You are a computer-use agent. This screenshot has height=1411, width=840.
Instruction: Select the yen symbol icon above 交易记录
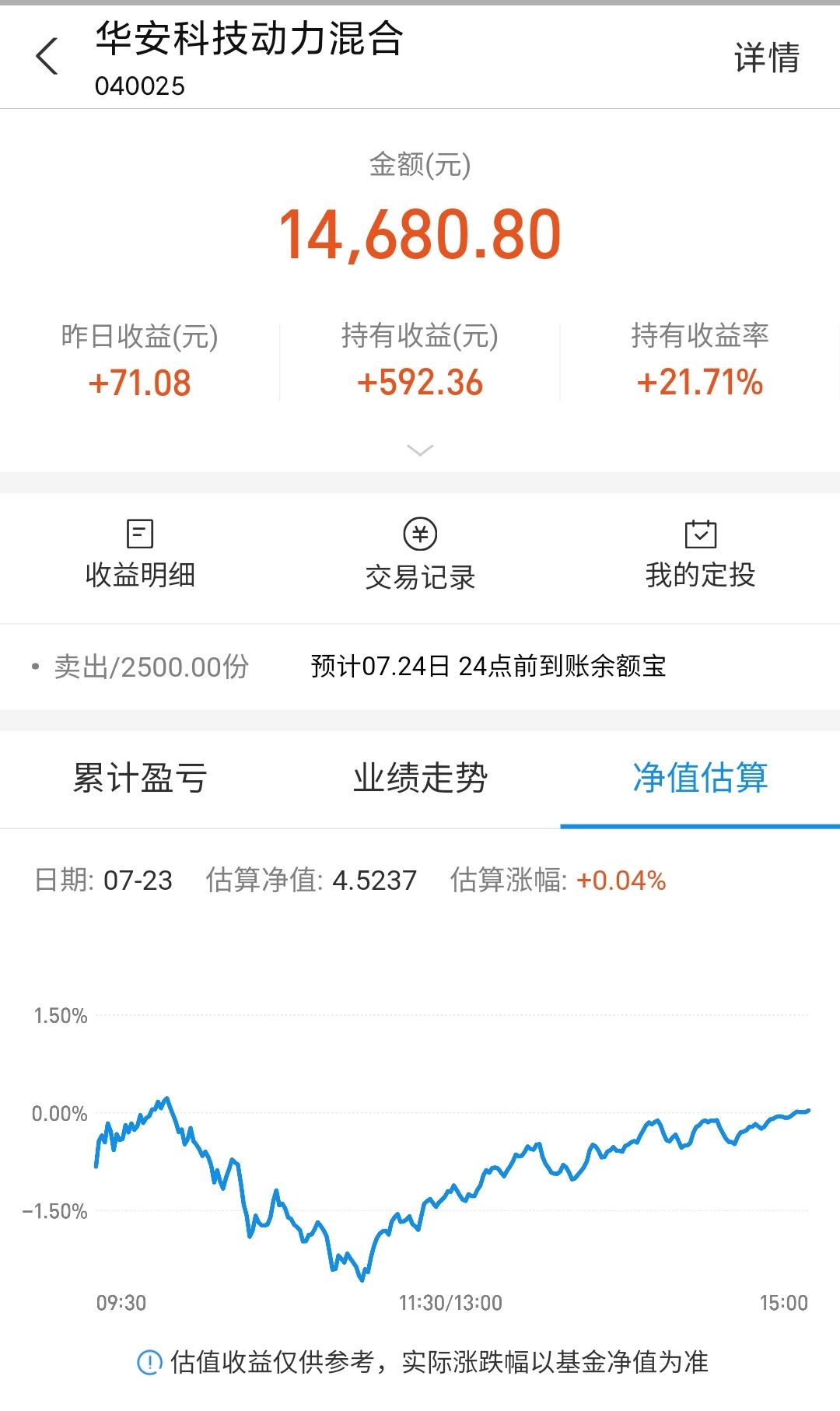click(x=420, y=534)
